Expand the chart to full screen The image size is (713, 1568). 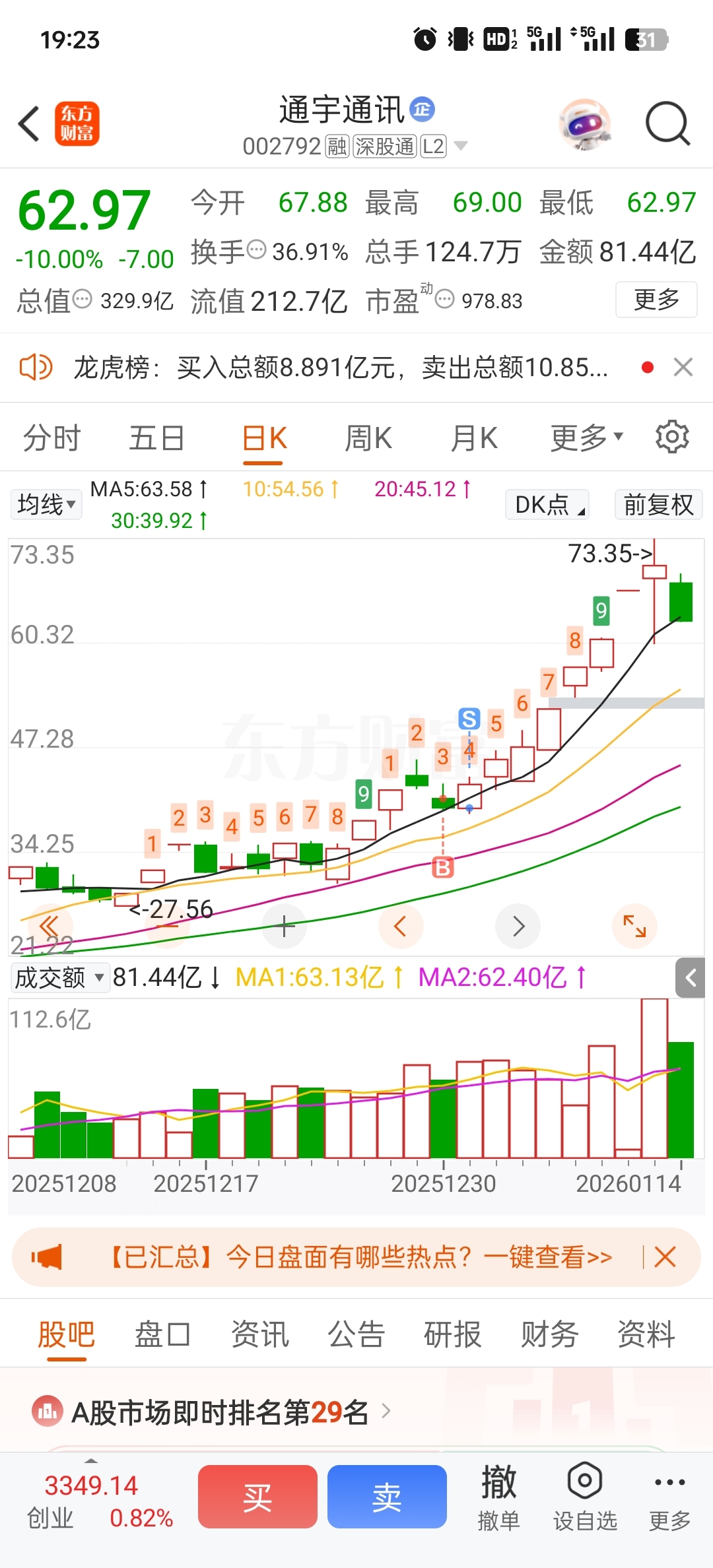[x=634, y=926]
